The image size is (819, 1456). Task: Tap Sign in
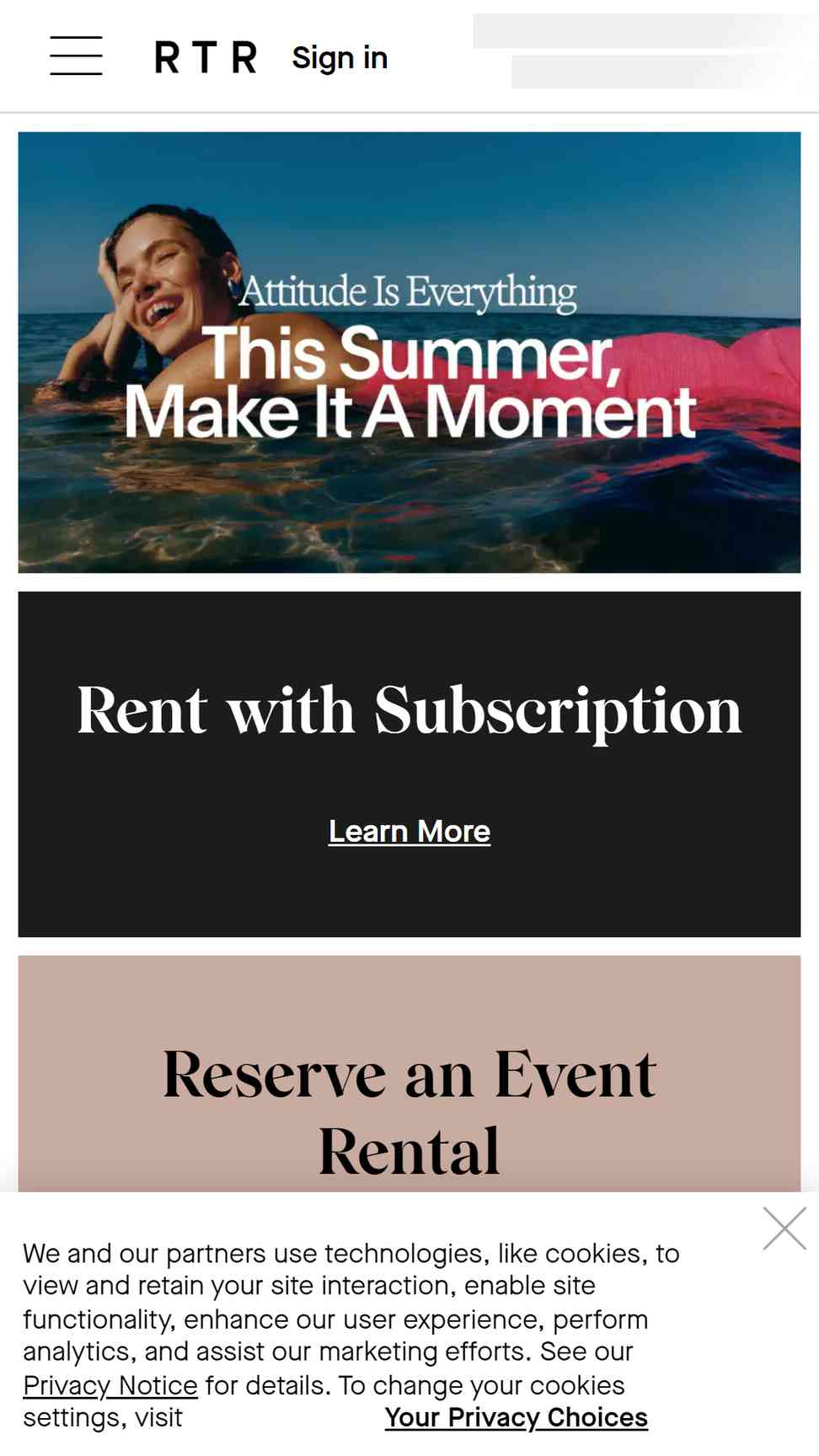[340, 57]
